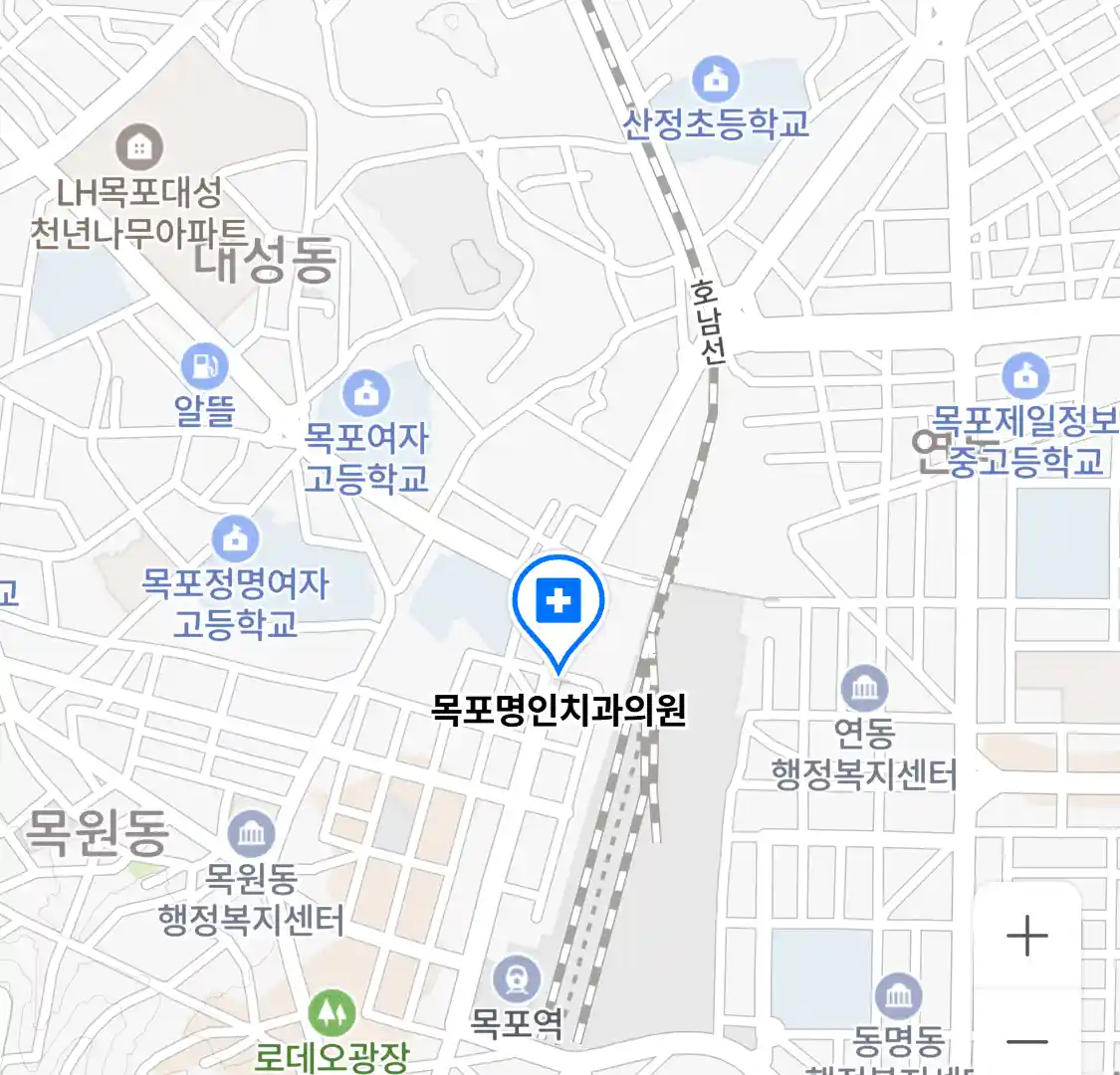Tap the 목포명인치과의원 location pin

pos(558,603)
